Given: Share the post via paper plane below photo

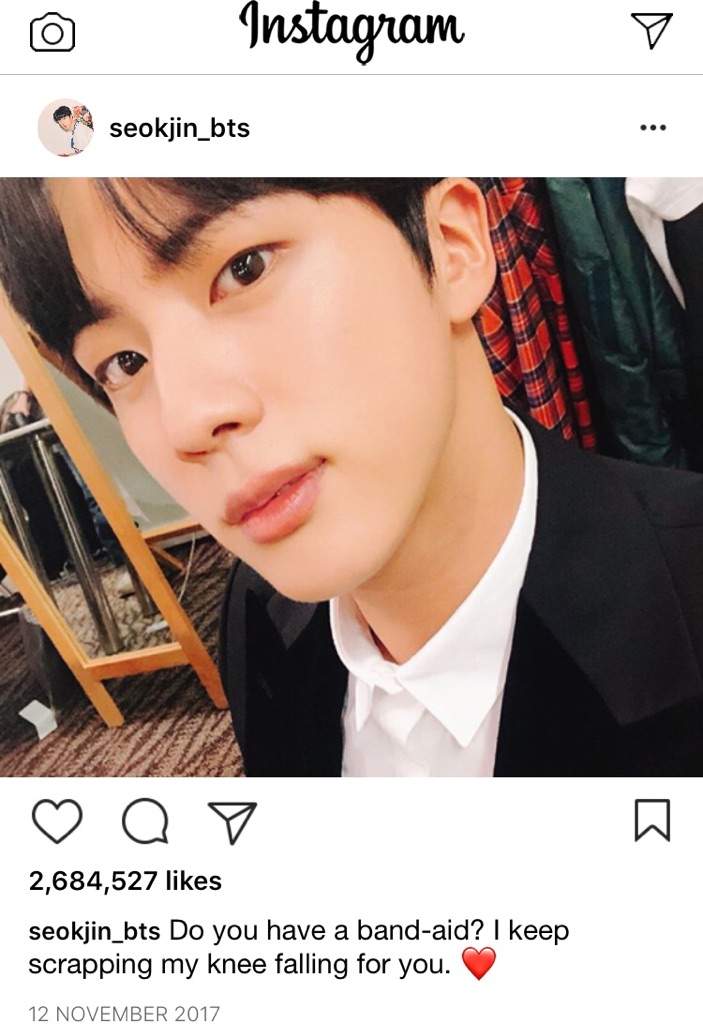Looking at the screenshot, I should tap(231, 823).
